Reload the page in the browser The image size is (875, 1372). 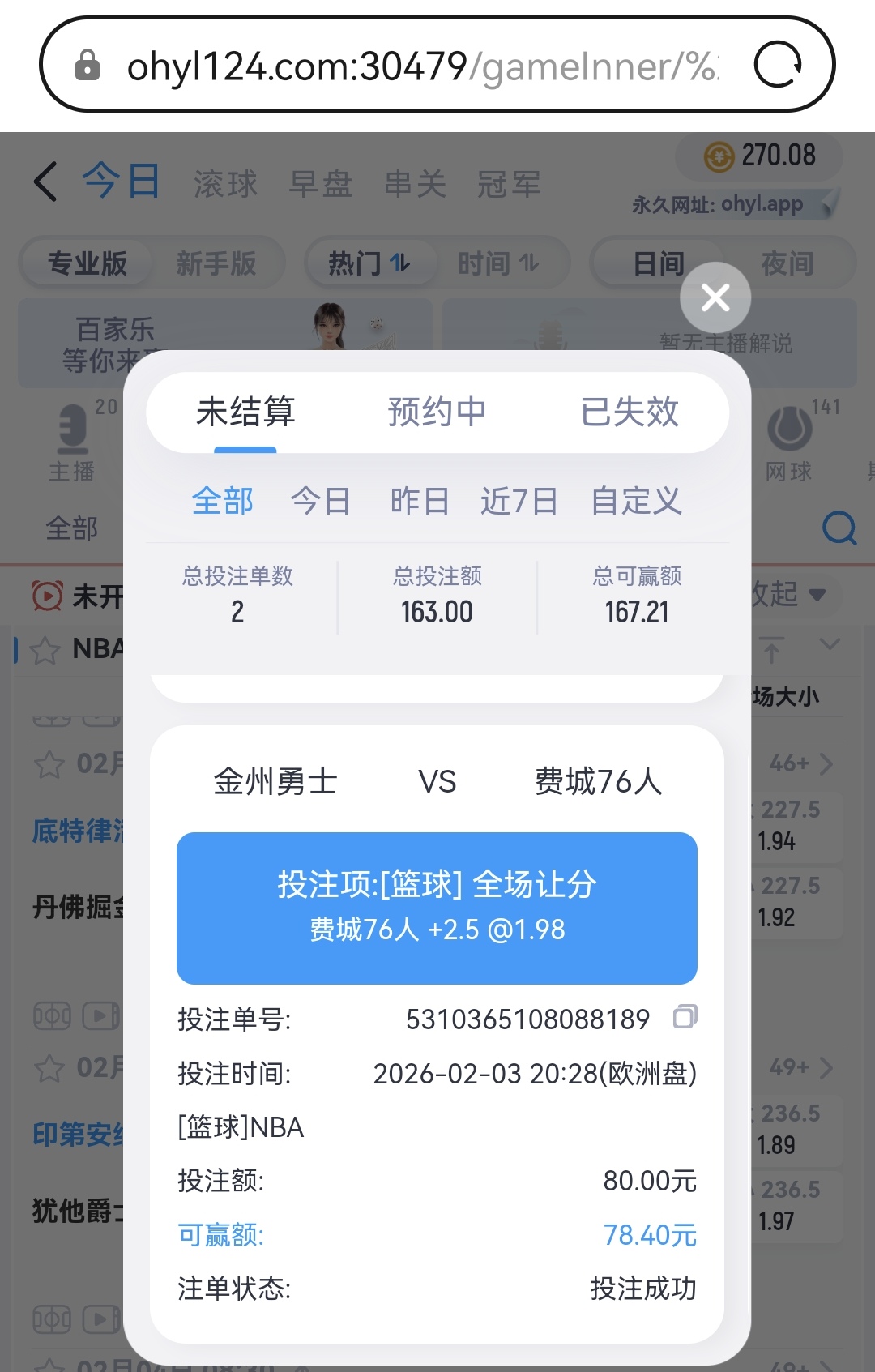[778, 65]
